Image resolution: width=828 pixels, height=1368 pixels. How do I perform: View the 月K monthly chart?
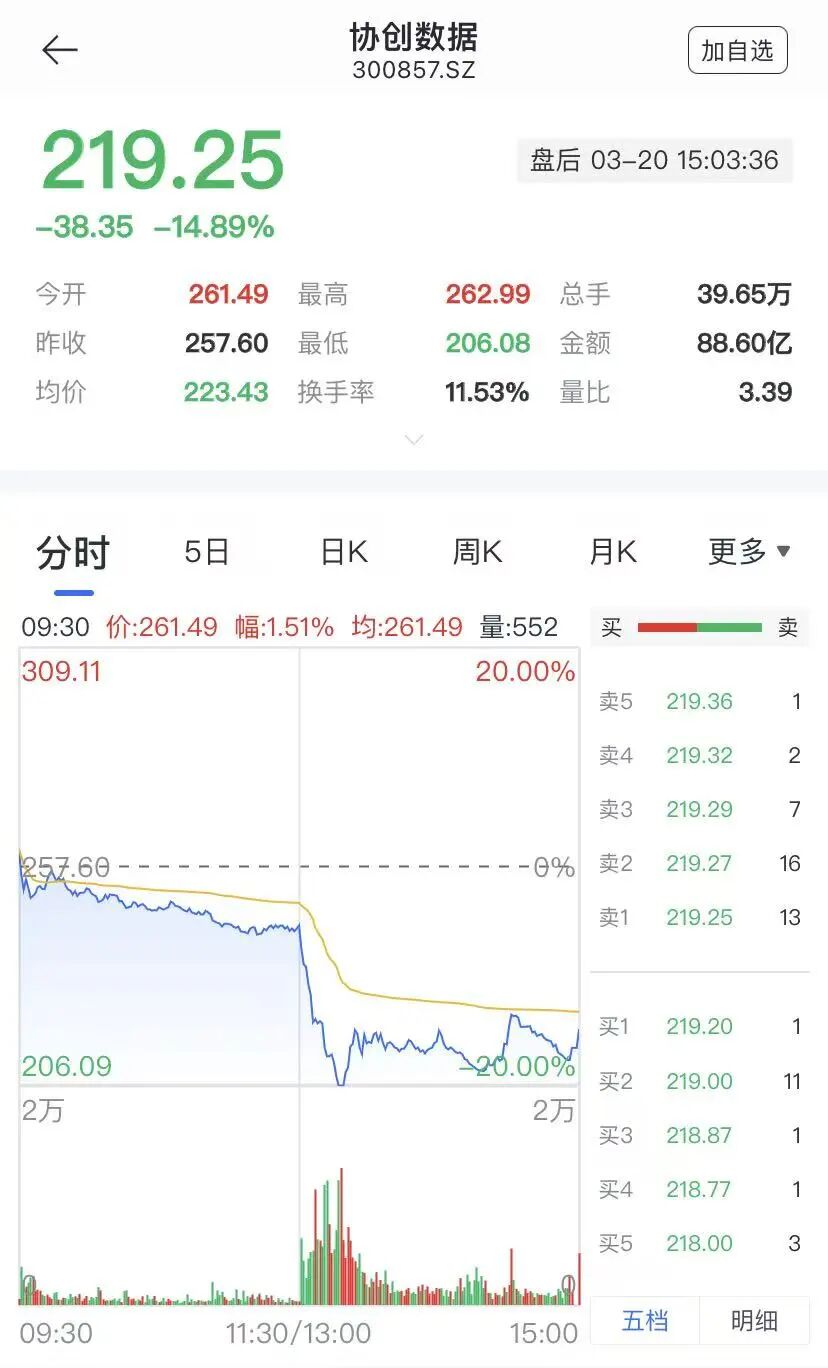click(x=612, y=552)
